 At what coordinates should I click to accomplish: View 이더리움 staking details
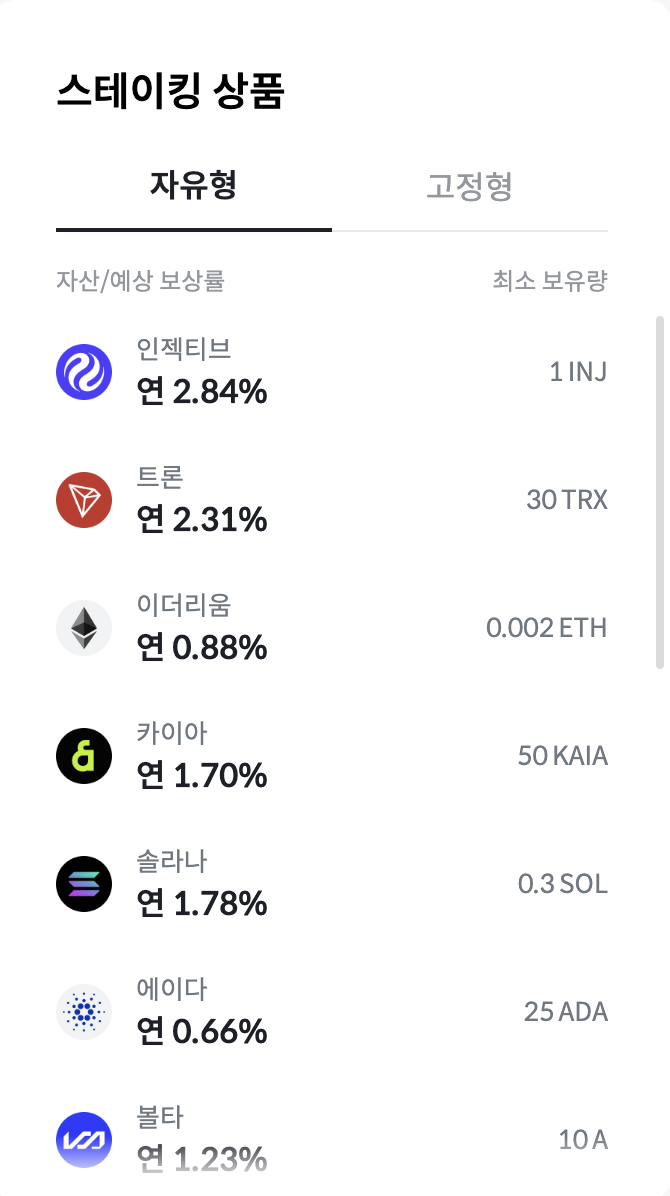(x=332, y=629)
